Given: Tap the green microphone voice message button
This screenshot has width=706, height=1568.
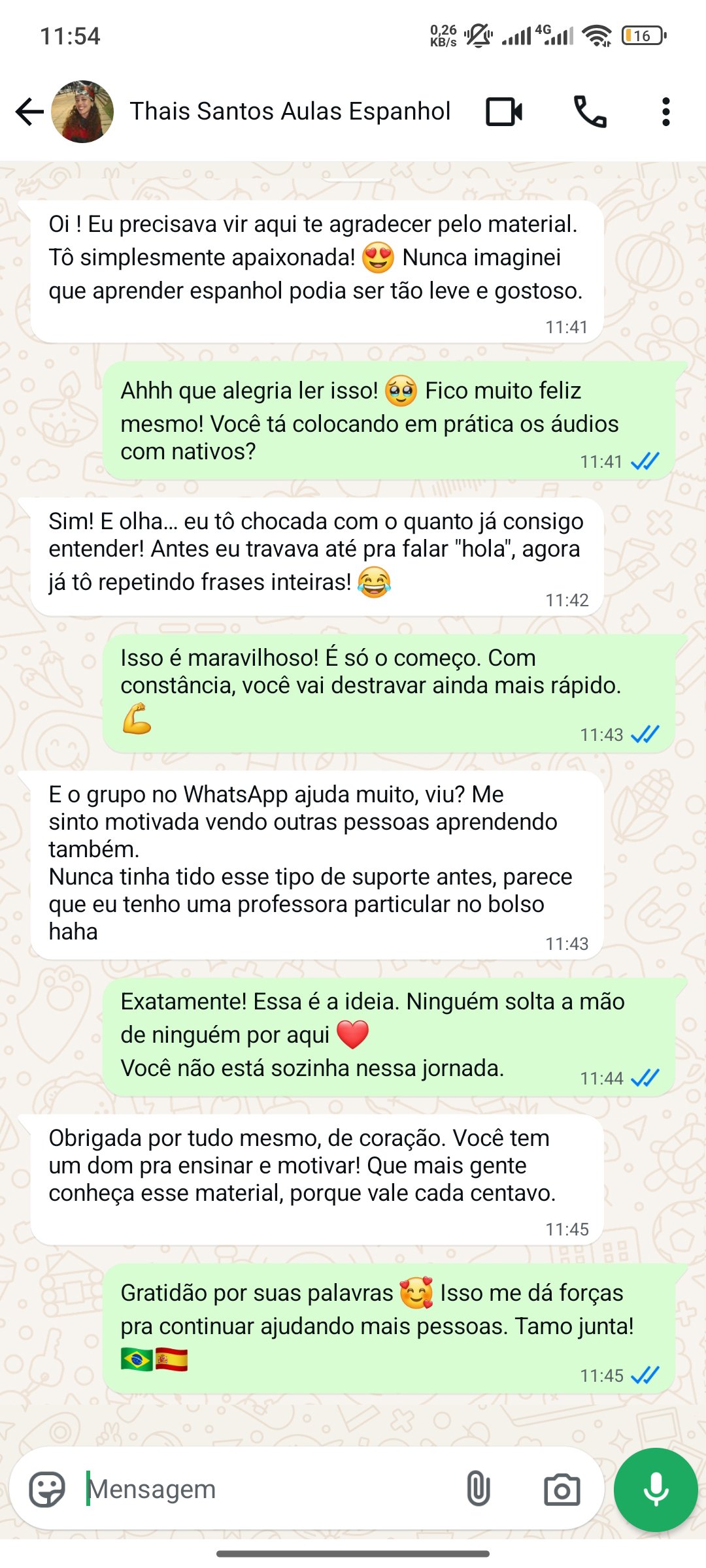Looking at the screenshot, I should point(656,1490).
